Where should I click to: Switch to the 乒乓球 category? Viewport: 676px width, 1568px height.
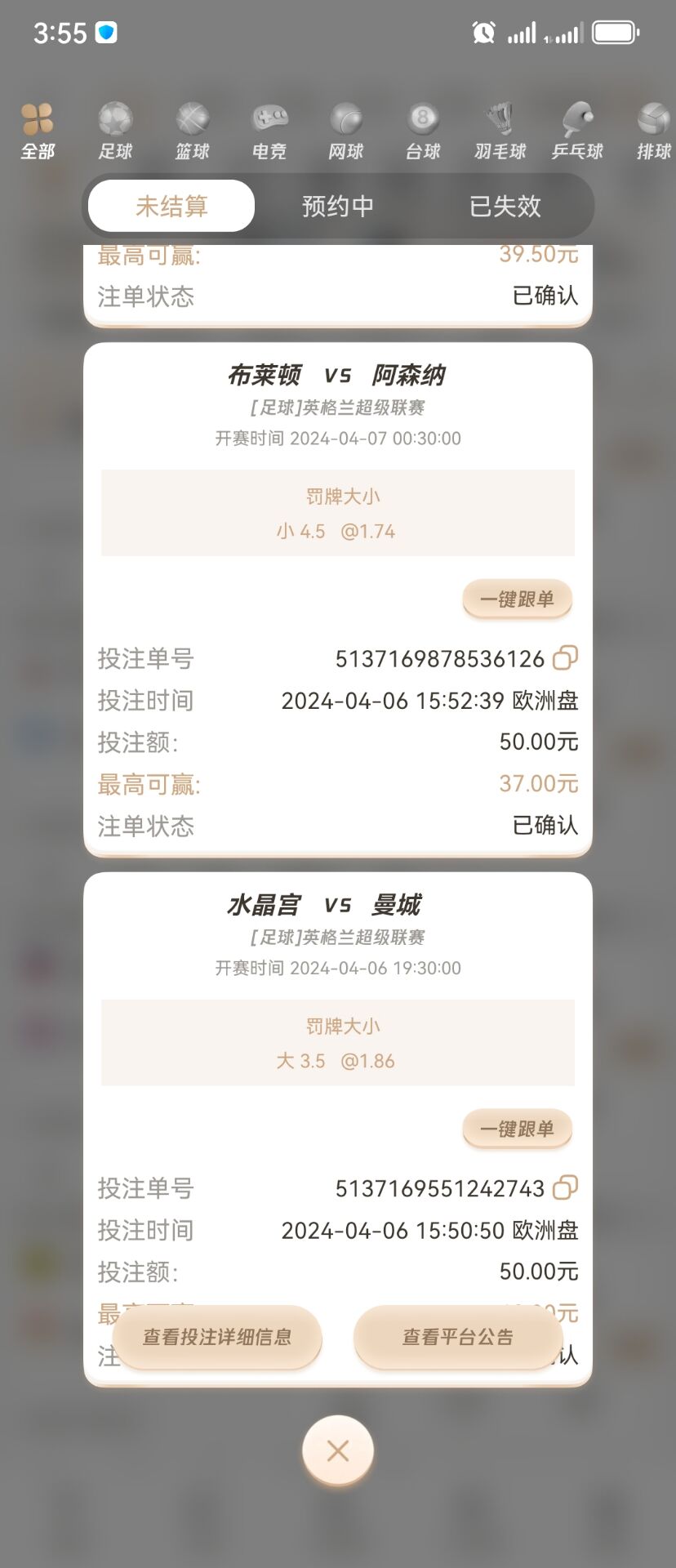[577, 131]
